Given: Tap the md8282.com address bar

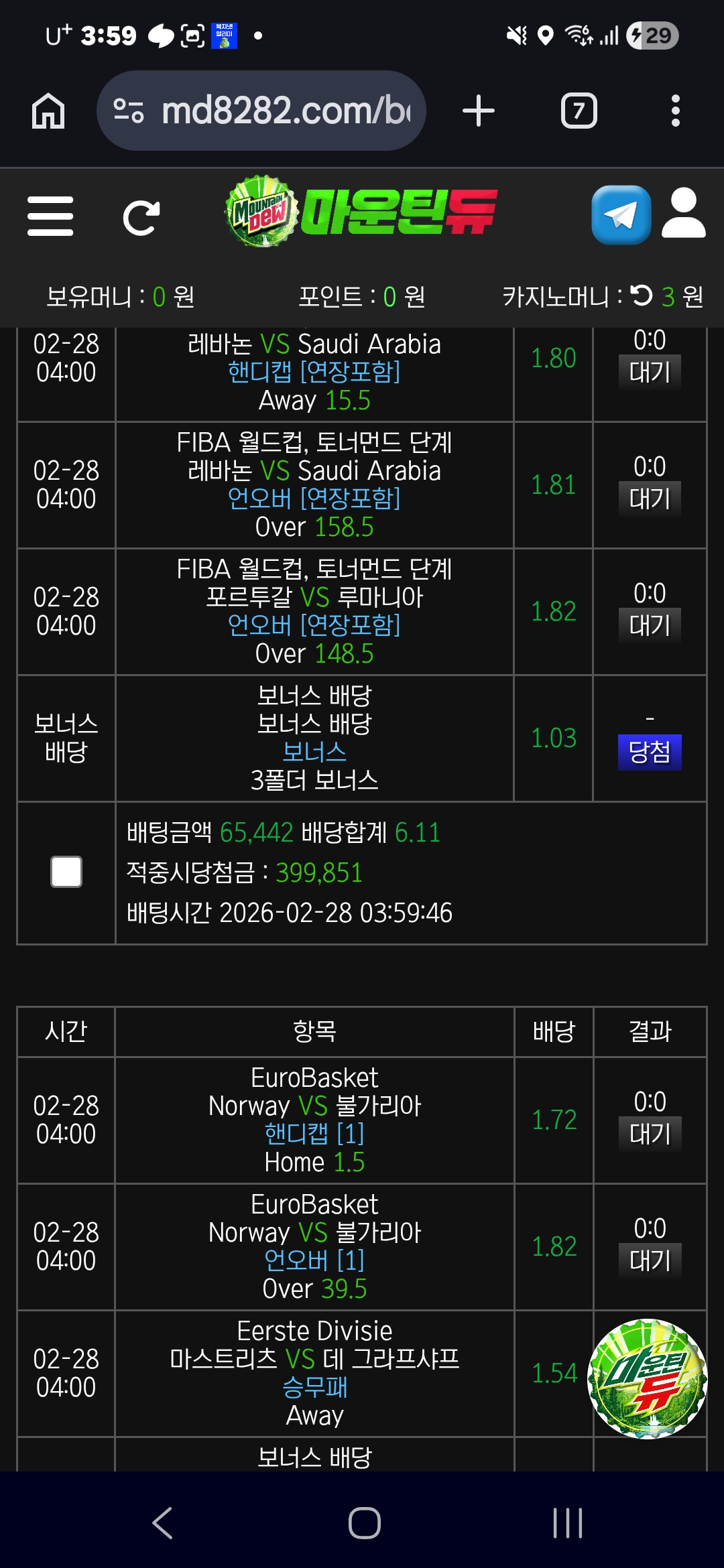Looking at the screenshot, I should pos(261,111).
